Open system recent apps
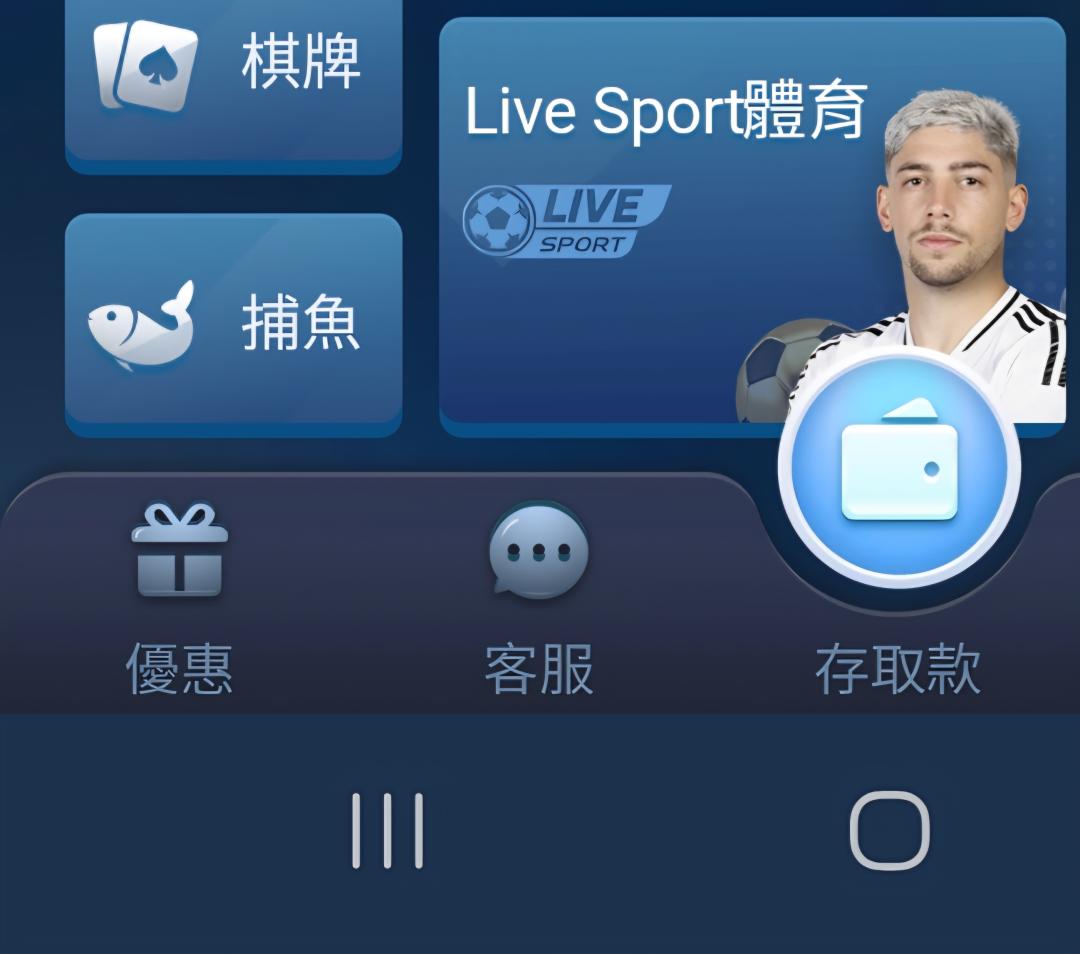1080x954 pixels. [x=388, y=831]
